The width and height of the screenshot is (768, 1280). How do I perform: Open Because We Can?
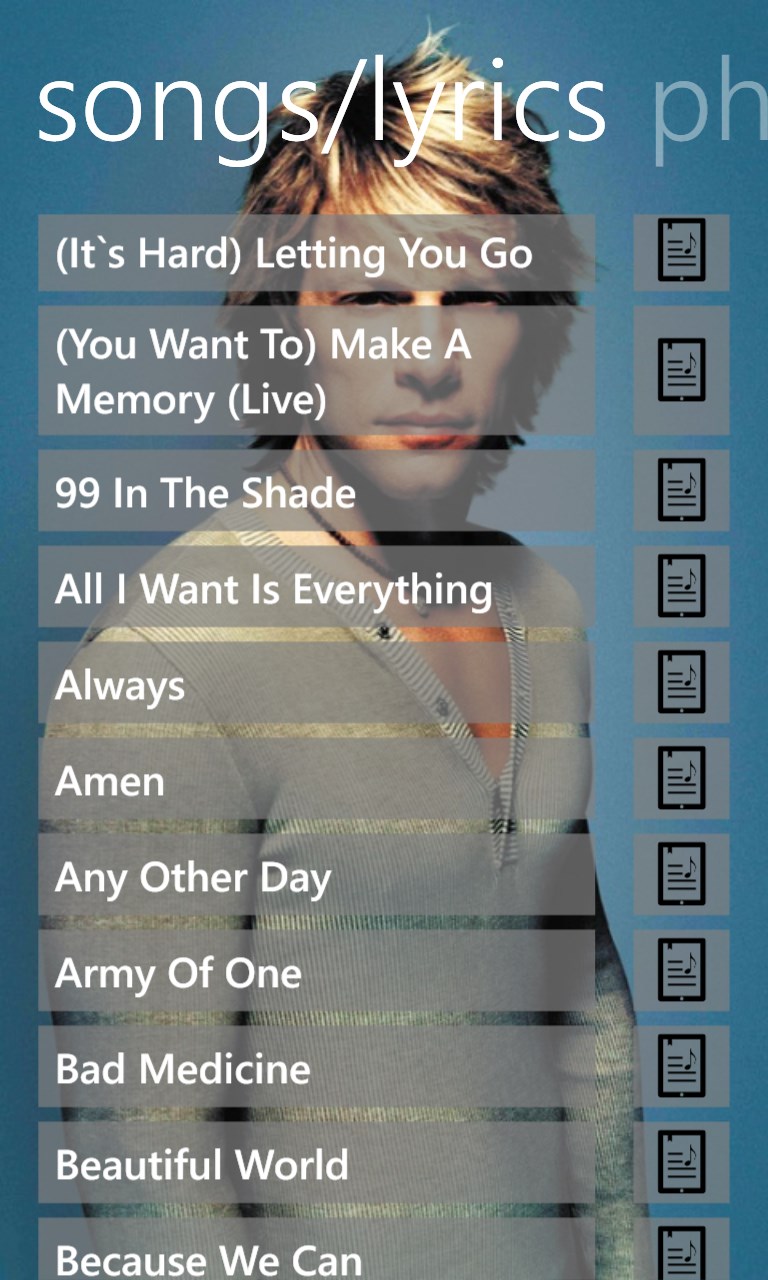click(x=316, y=1254)
